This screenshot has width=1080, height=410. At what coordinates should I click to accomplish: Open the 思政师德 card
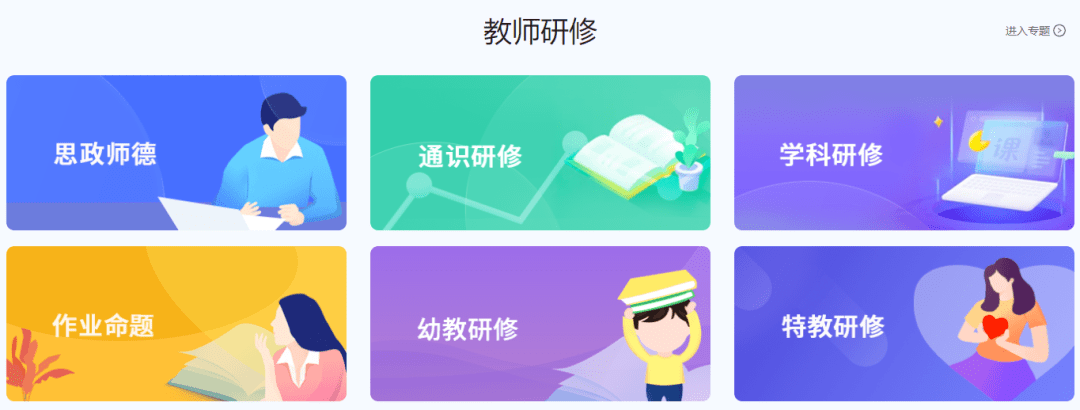point(176,153)
